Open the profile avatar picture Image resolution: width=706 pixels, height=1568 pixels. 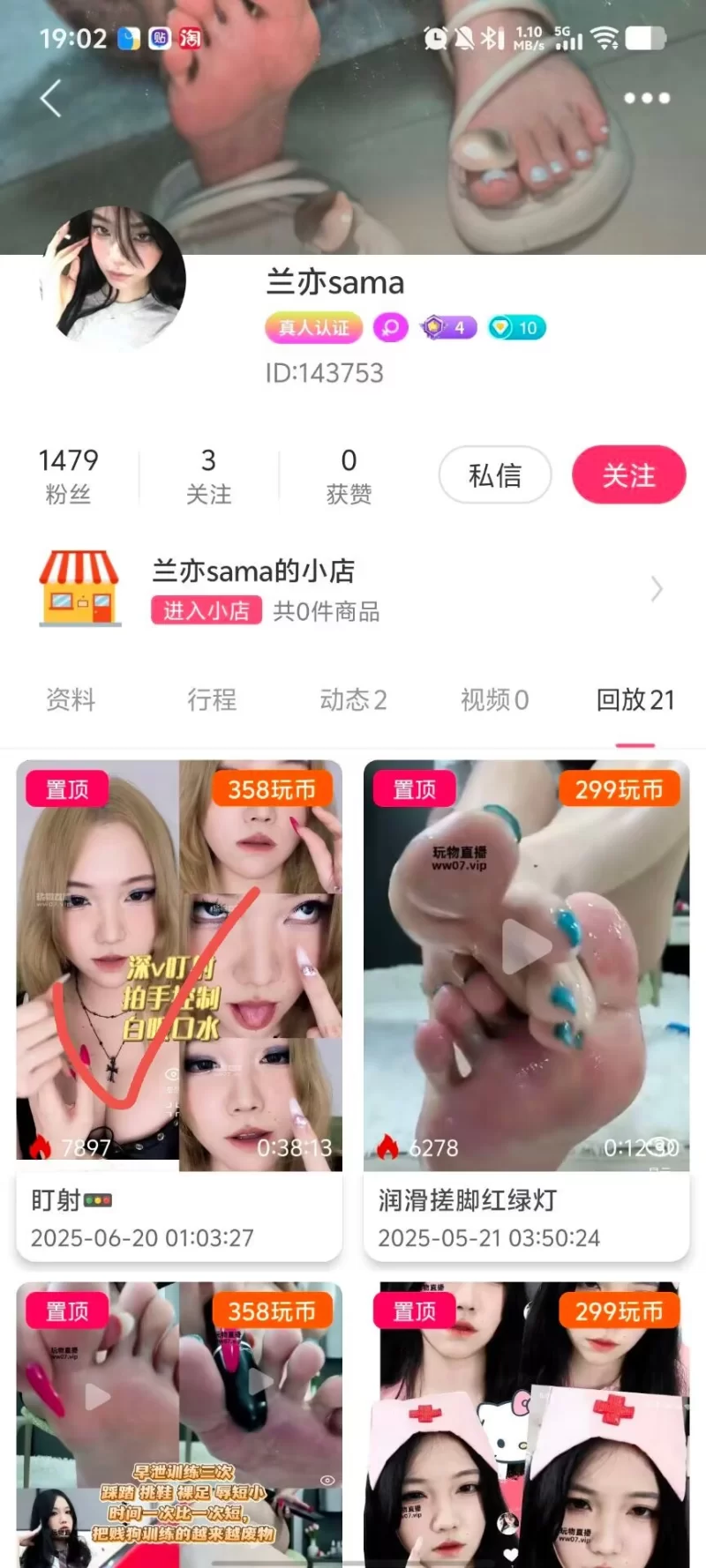click(114, 279)
